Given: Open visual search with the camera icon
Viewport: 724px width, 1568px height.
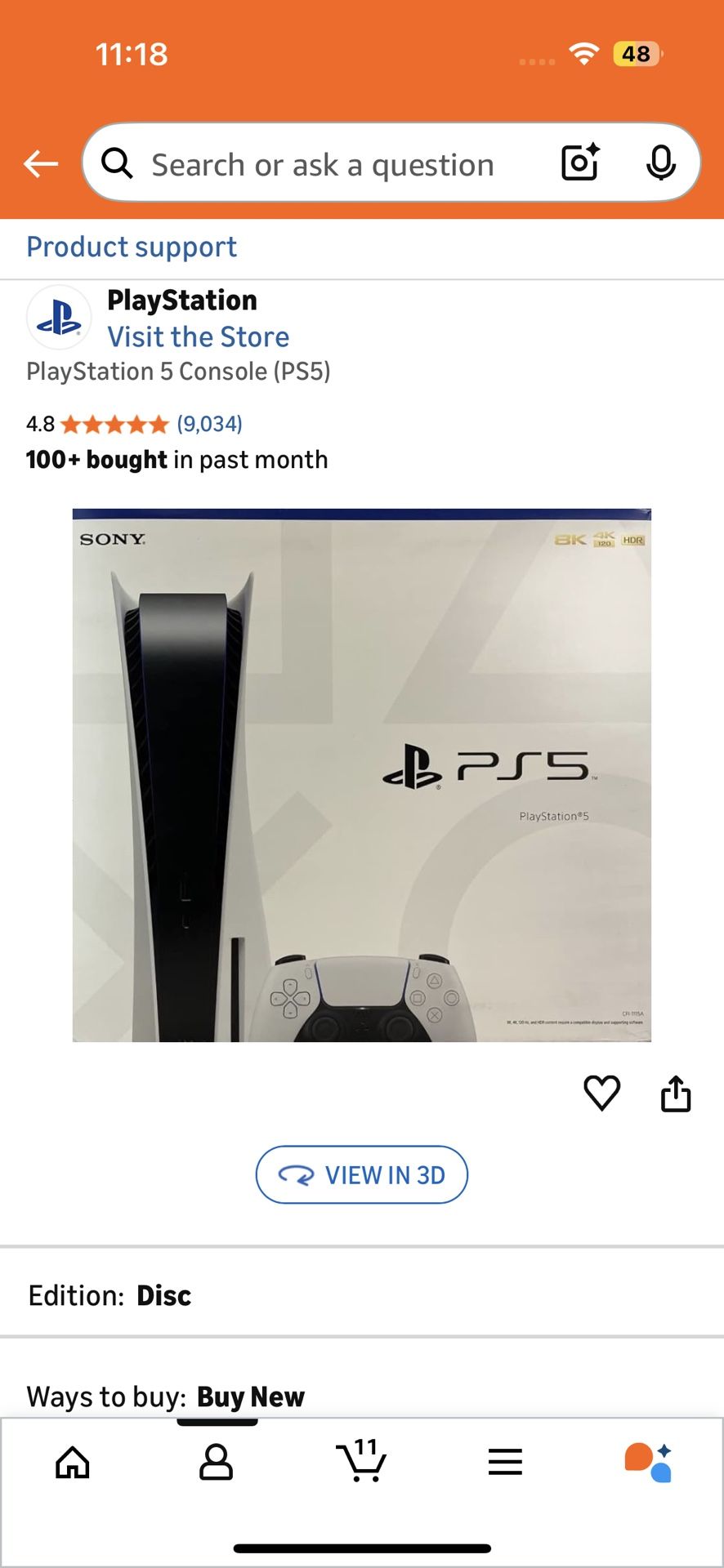Looking at the screenshot, I should coord(579,163).
